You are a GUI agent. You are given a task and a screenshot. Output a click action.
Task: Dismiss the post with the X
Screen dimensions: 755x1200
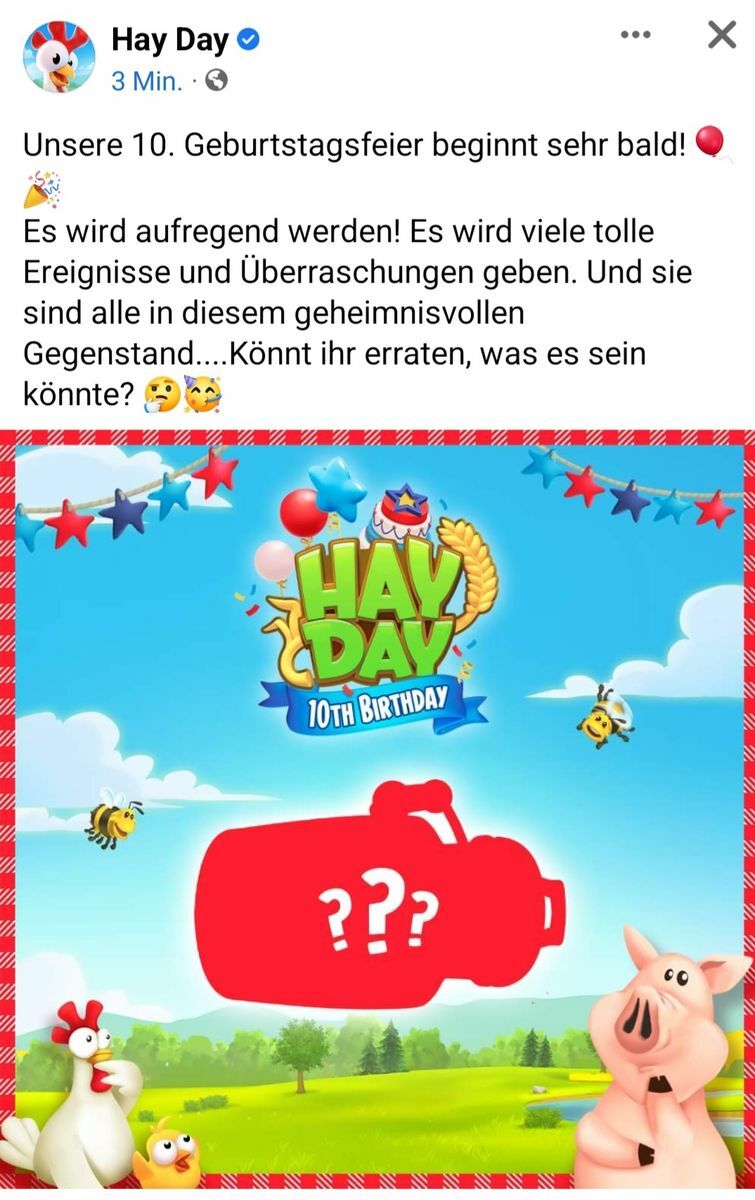point(721,35)
